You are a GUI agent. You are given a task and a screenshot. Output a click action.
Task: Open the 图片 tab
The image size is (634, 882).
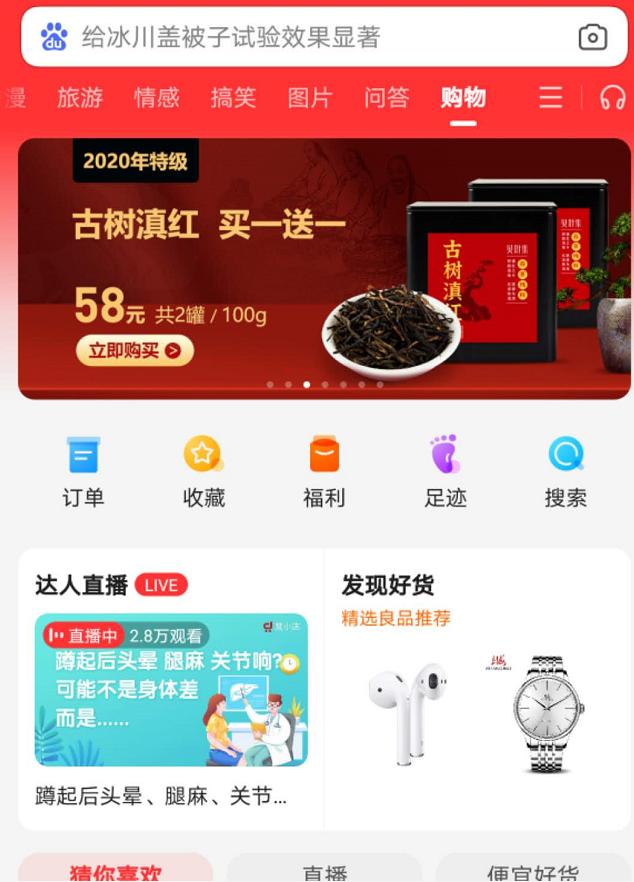point(310,97)
